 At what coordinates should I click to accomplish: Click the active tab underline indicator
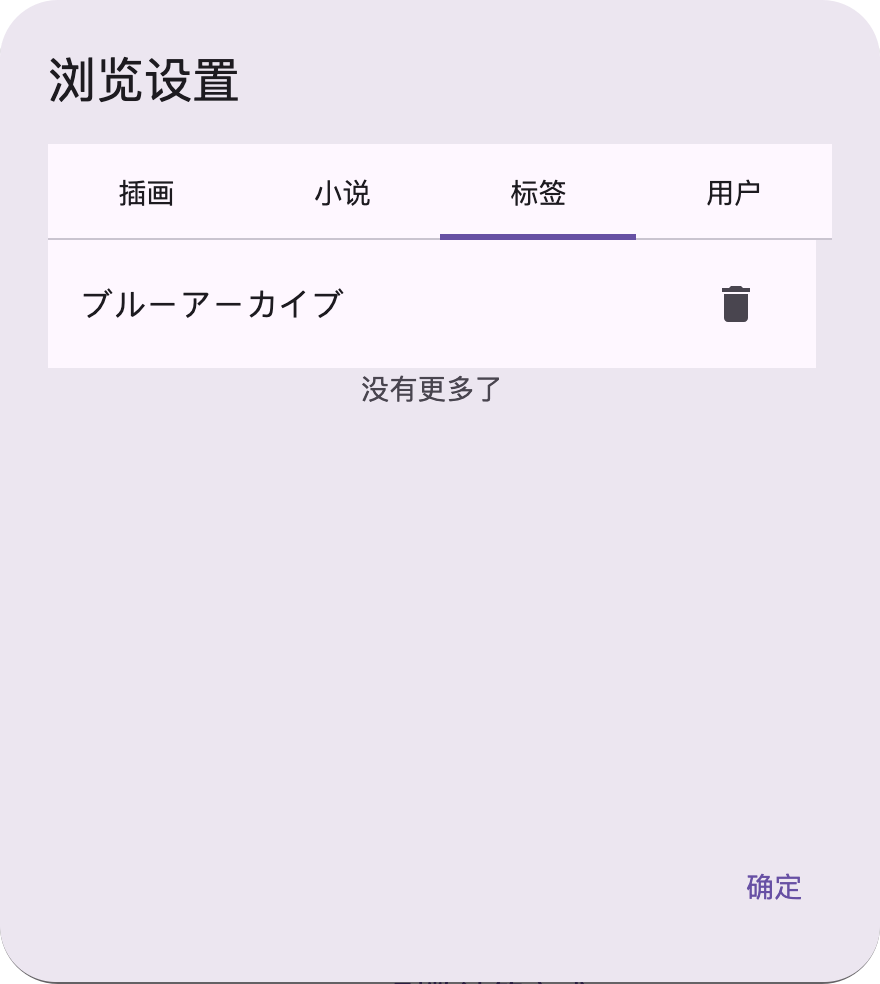point(538,237)
